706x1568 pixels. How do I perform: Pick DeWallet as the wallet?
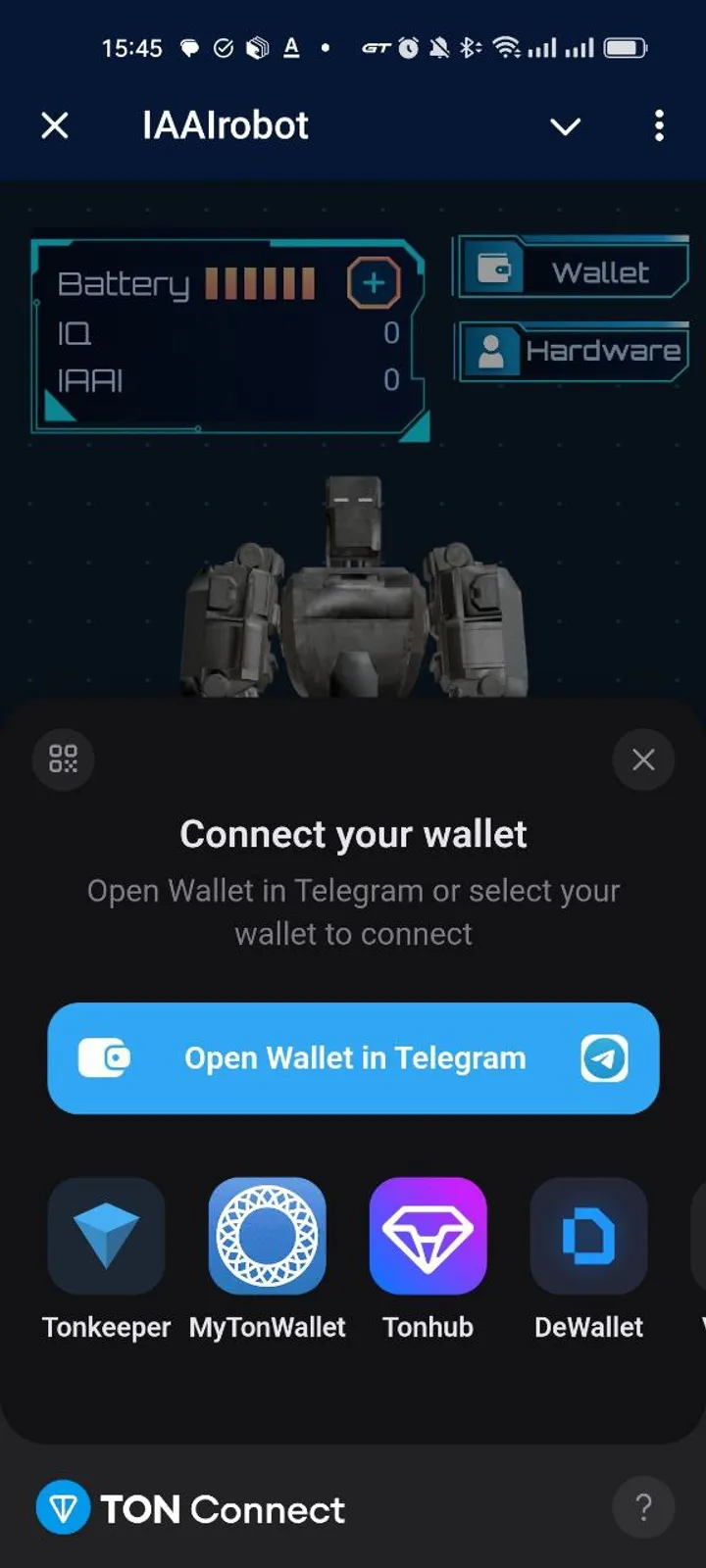tap(588, 1237)
